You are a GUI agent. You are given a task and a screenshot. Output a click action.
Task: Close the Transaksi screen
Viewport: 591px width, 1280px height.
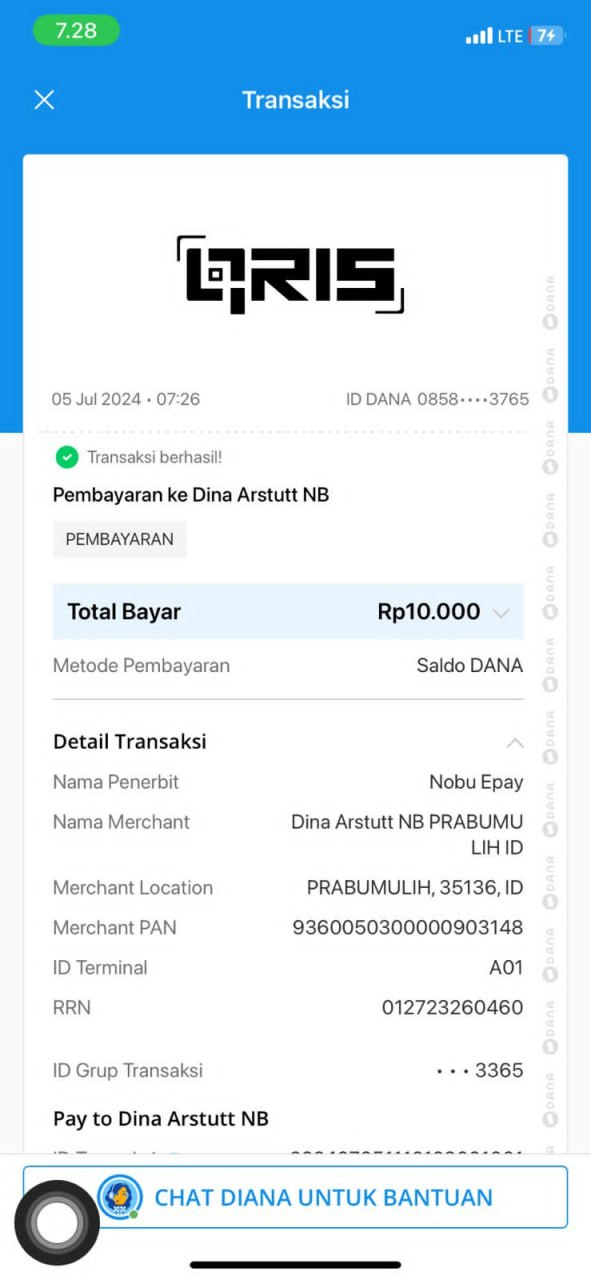[x=44, y=100]
